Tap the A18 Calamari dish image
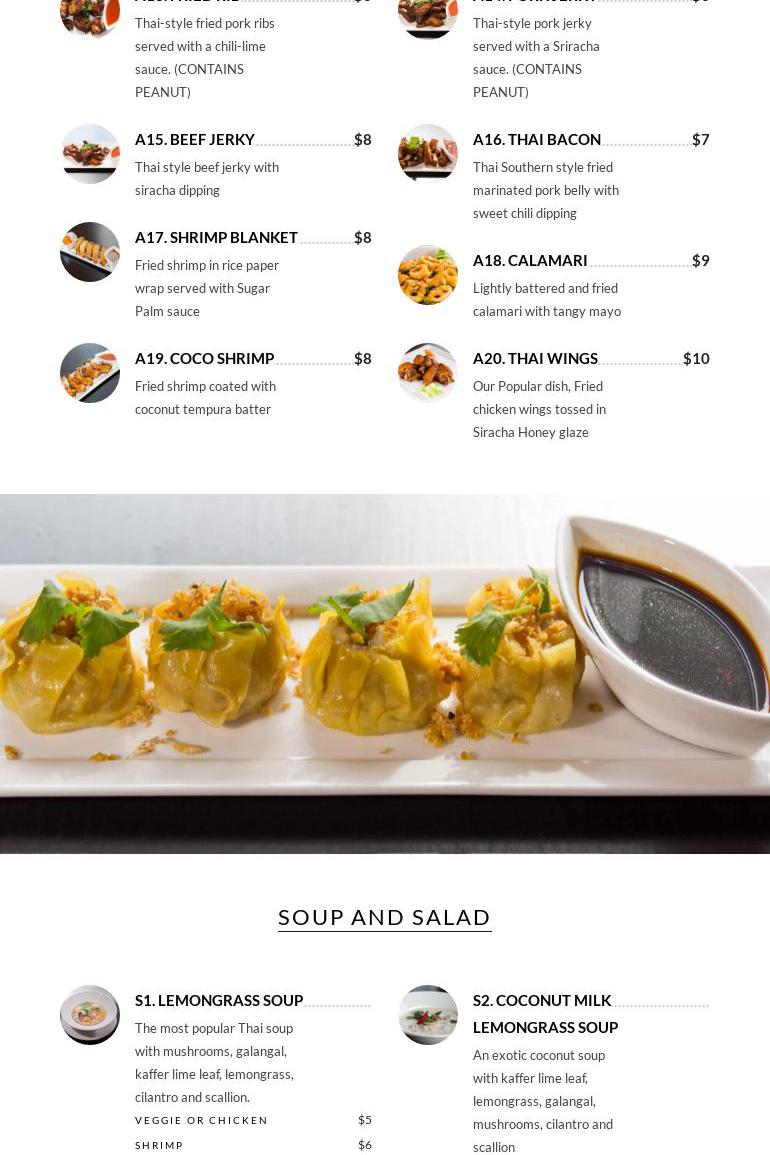The height and width of the screenshot is (1155, 770). coord(428,275)
